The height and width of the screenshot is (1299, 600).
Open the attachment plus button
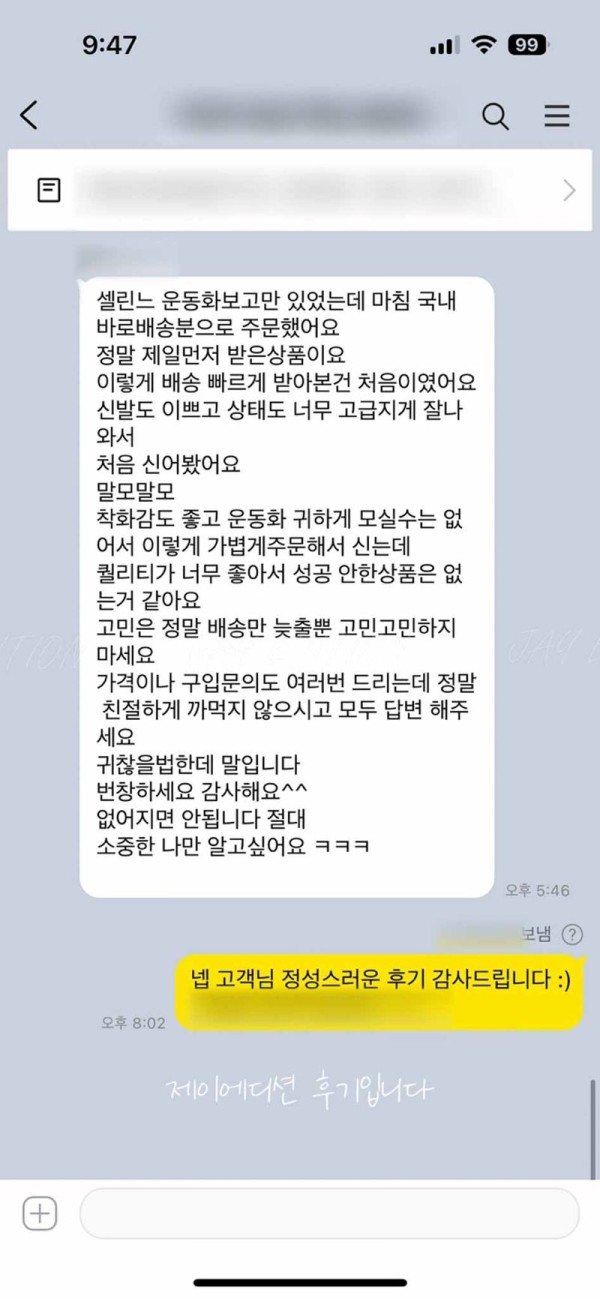pyautogui.click(x=40, y=1214)
